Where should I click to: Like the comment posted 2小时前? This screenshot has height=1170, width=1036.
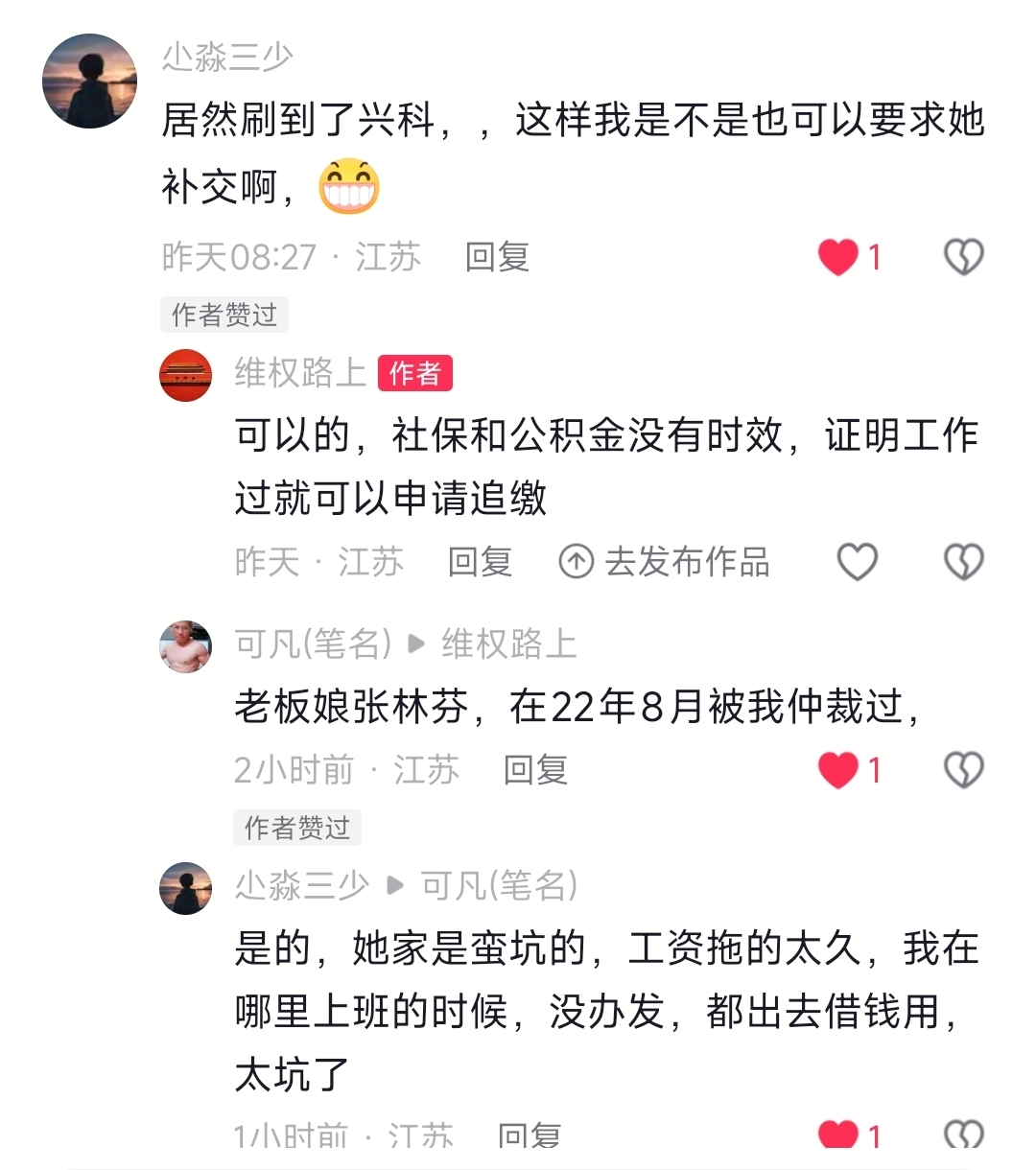[838, 770]
